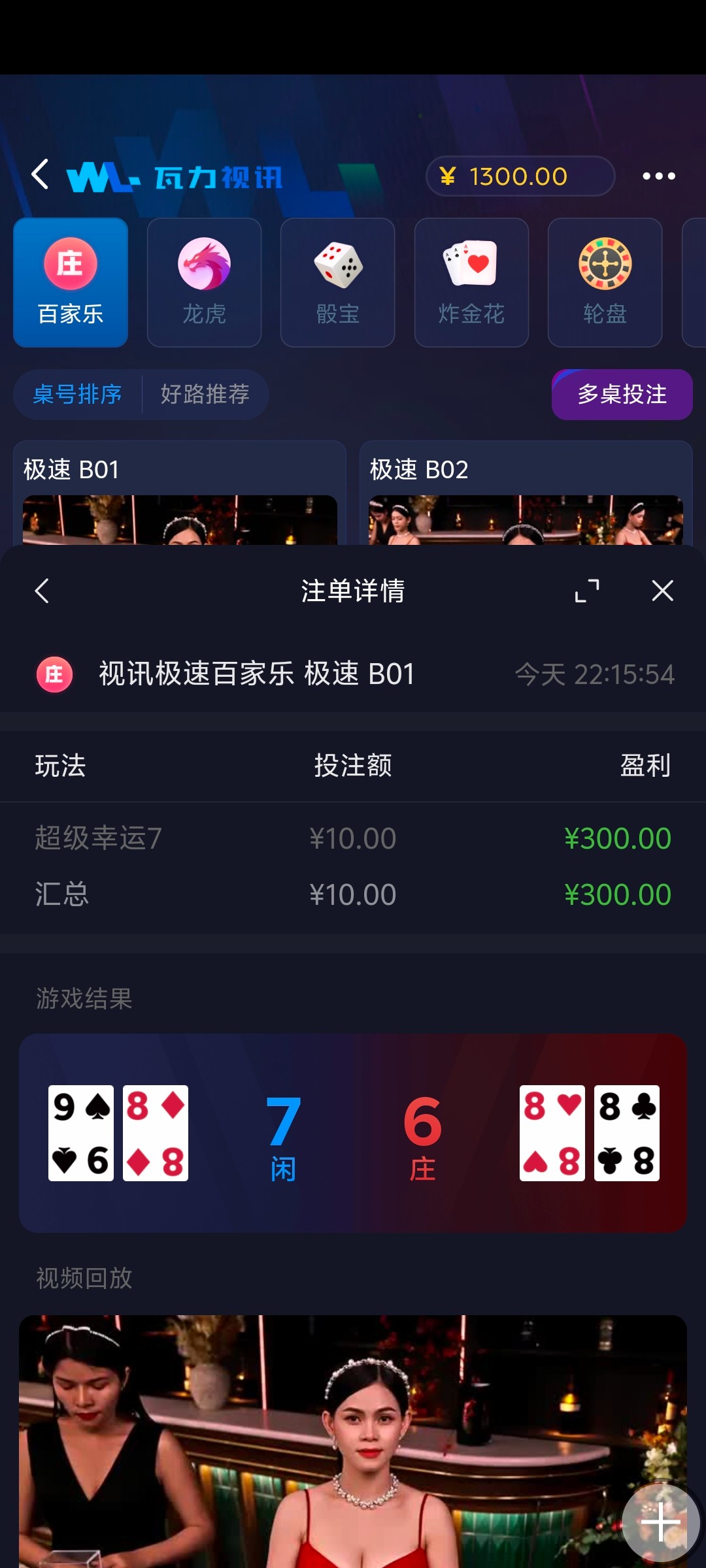Viewport: 706px width, 1568px height.
Task: Go back using the top-left arrow
Action: (41, 175)
